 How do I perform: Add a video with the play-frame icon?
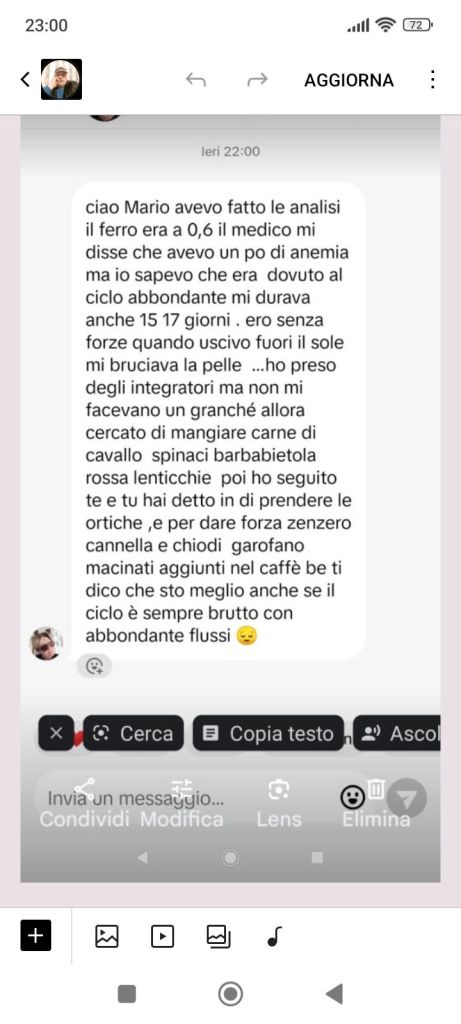click(x=163, y=936)
